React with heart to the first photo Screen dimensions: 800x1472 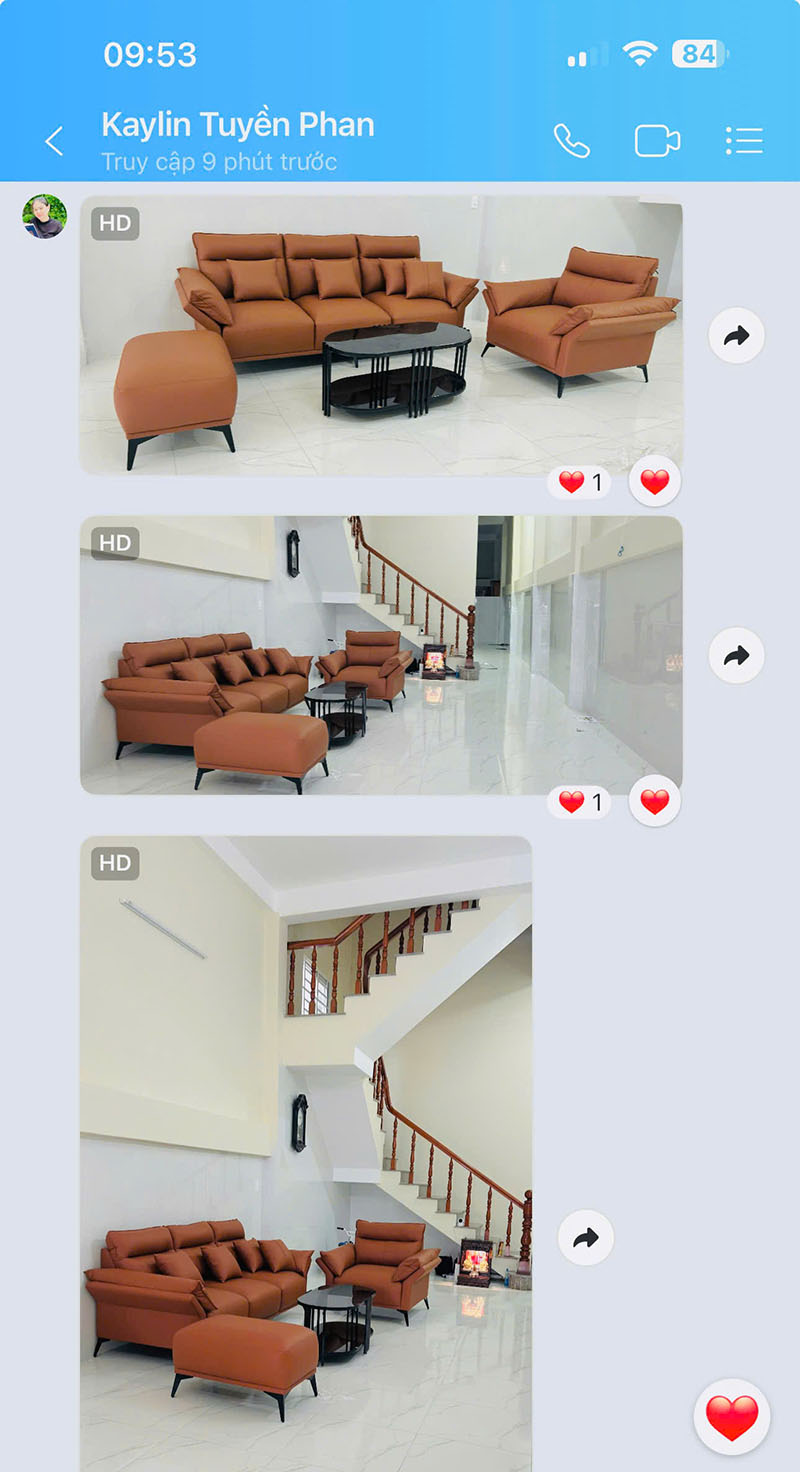pos(655,482)
